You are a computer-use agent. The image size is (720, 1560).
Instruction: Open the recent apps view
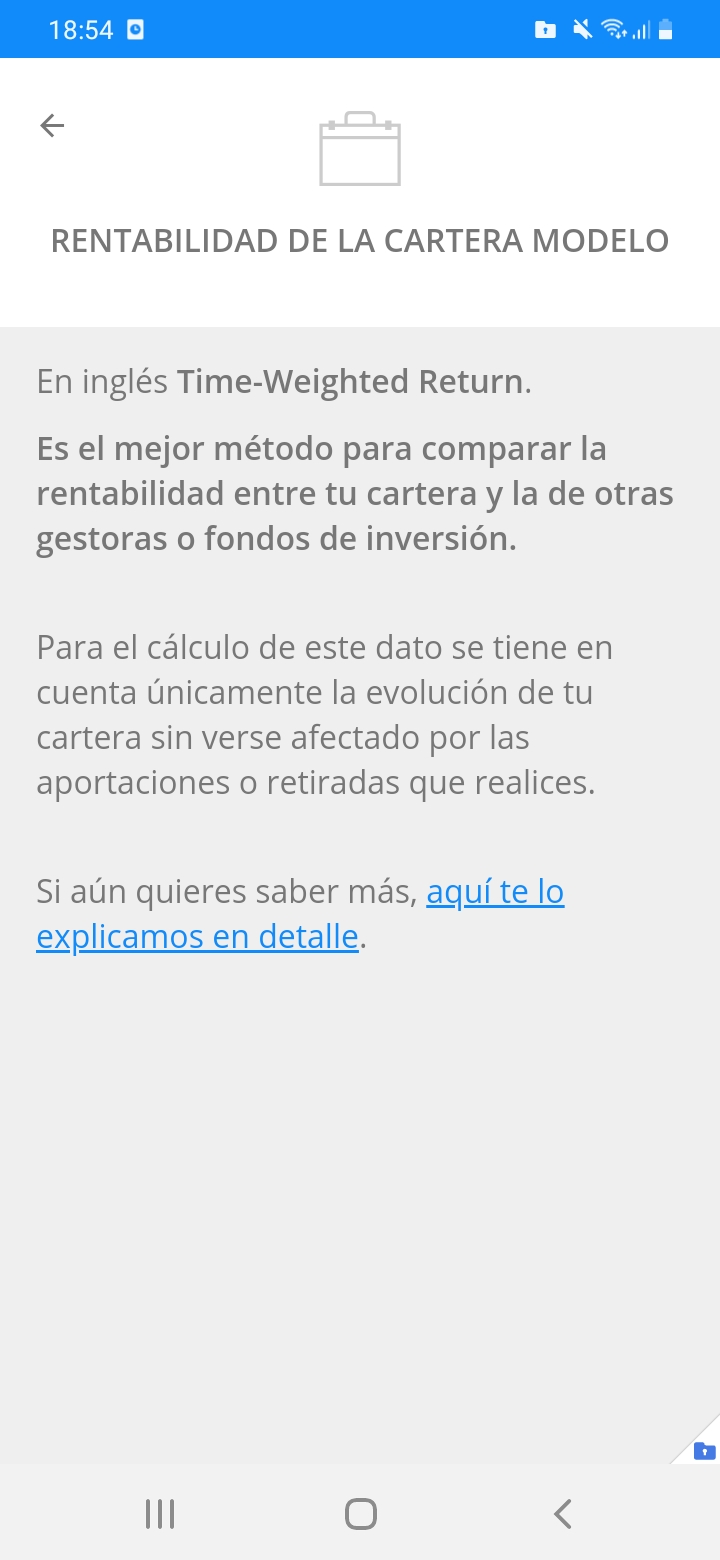click(x=160, y=1514)
